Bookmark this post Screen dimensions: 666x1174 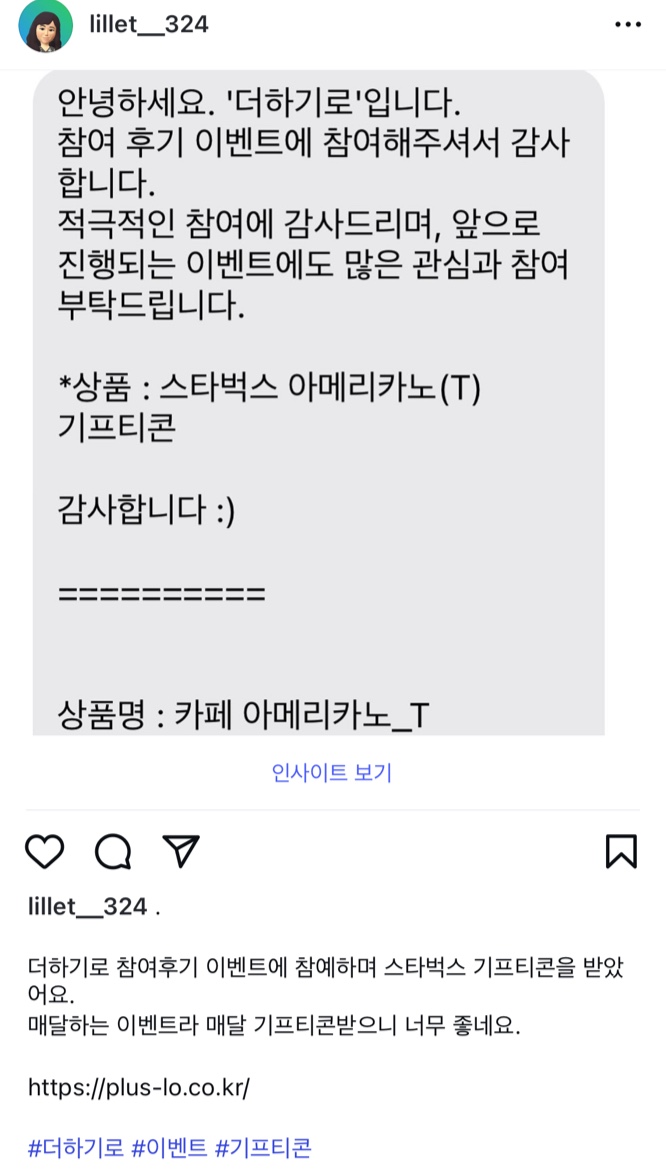point(621,851)
